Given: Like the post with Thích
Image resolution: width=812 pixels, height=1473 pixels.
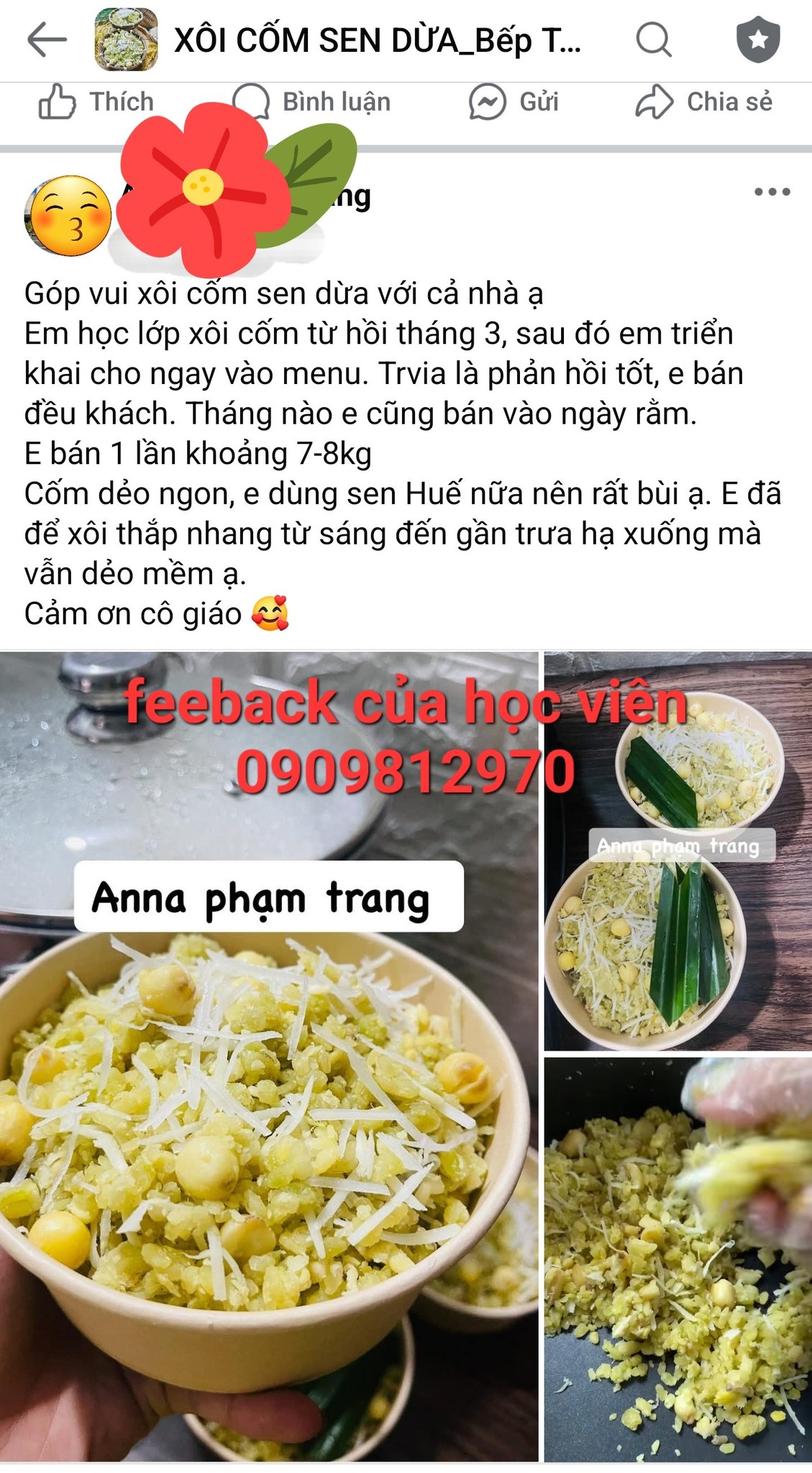Looking at the screenshot, I should tap(96, 102).
